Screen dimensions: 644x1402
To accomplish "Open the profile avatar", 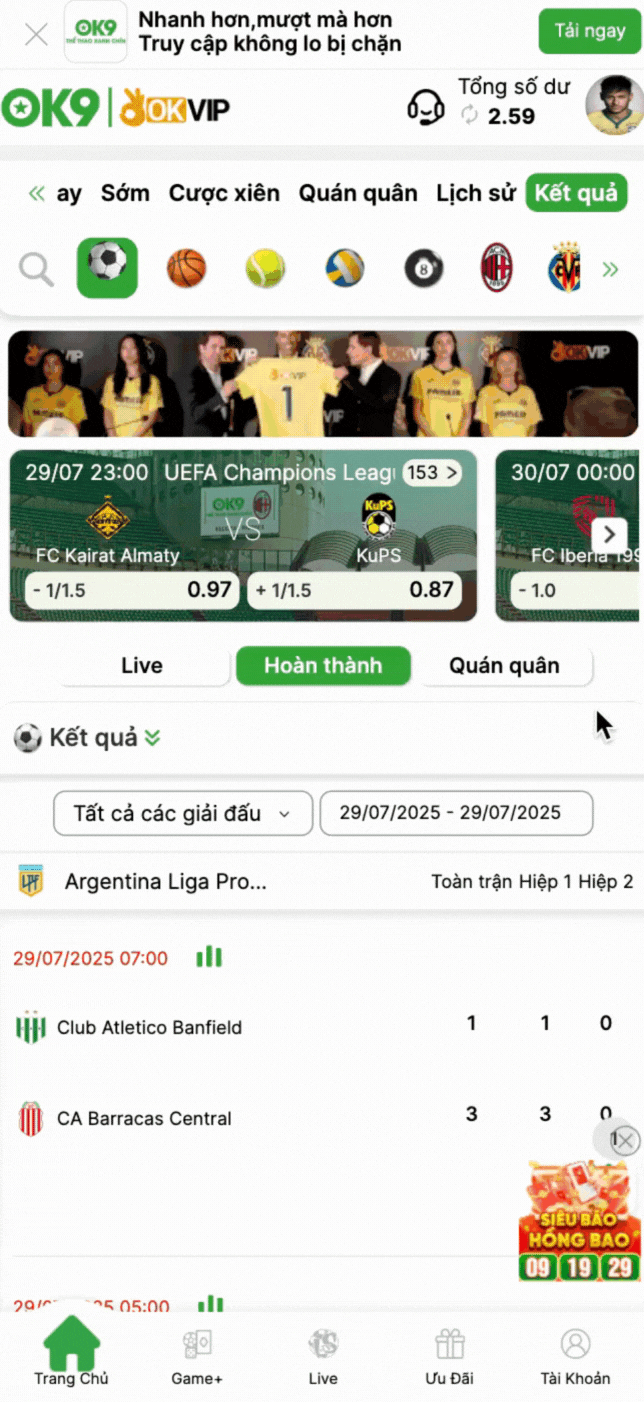I will [x=613, y=105].
